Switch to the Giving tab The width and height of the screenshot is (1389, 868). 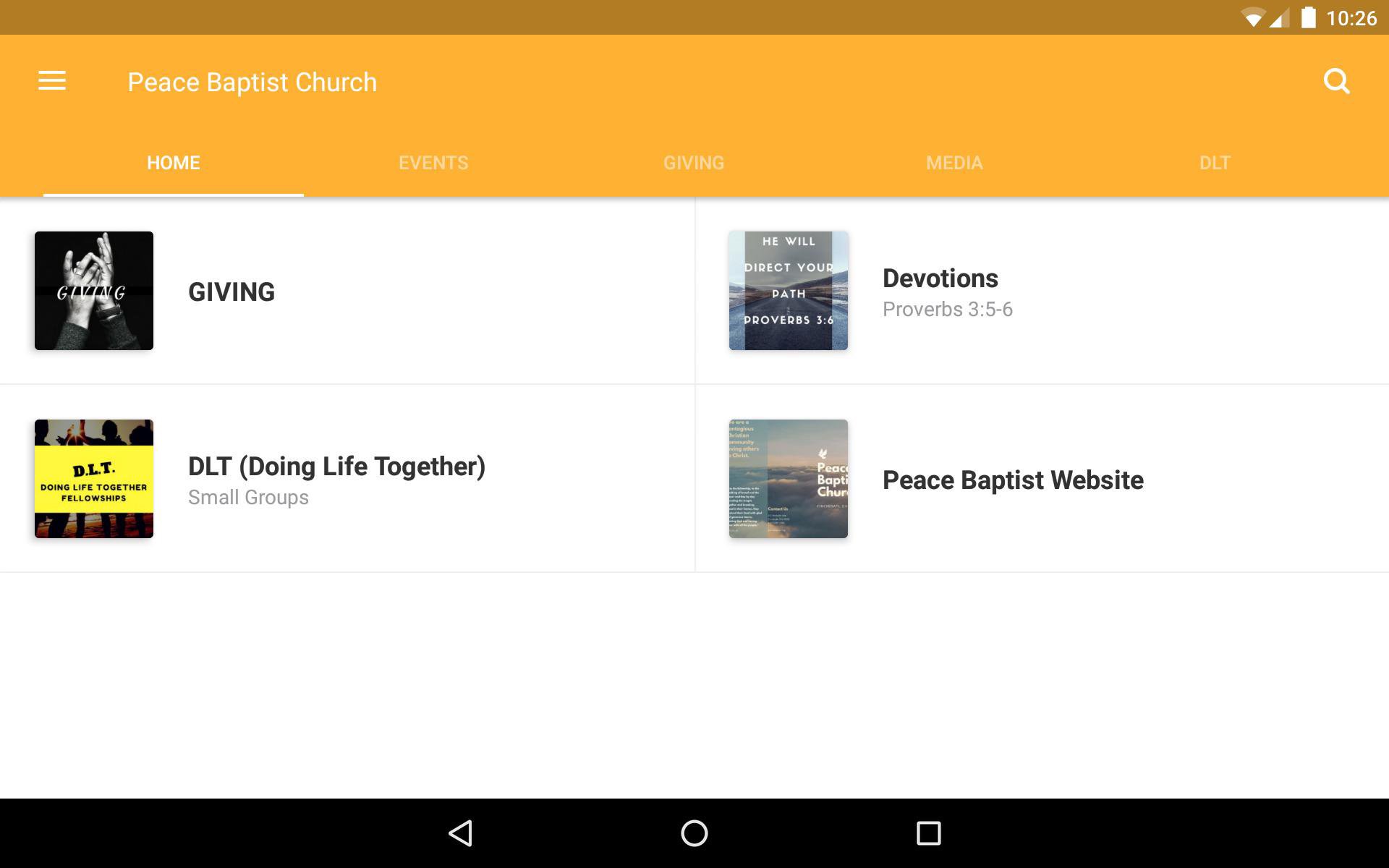pos(694,163)
